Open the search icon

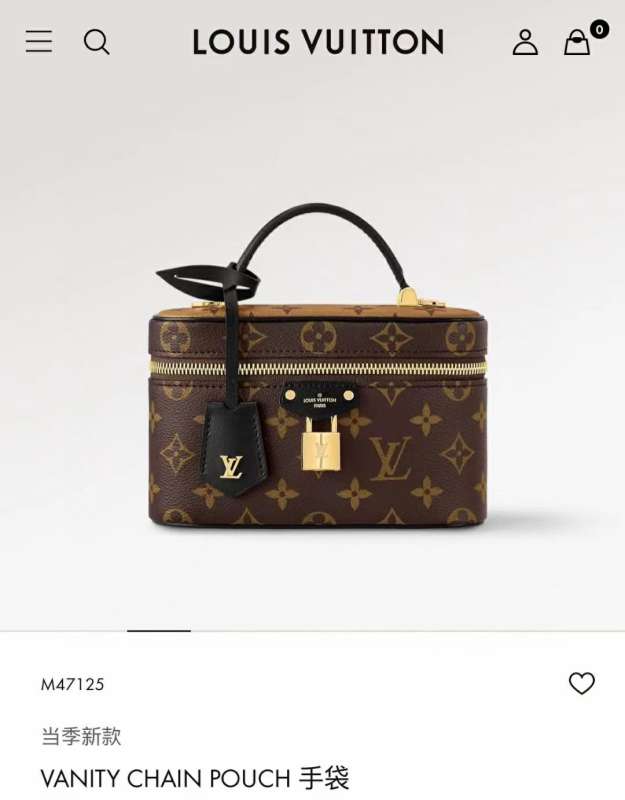click(96, 42)
